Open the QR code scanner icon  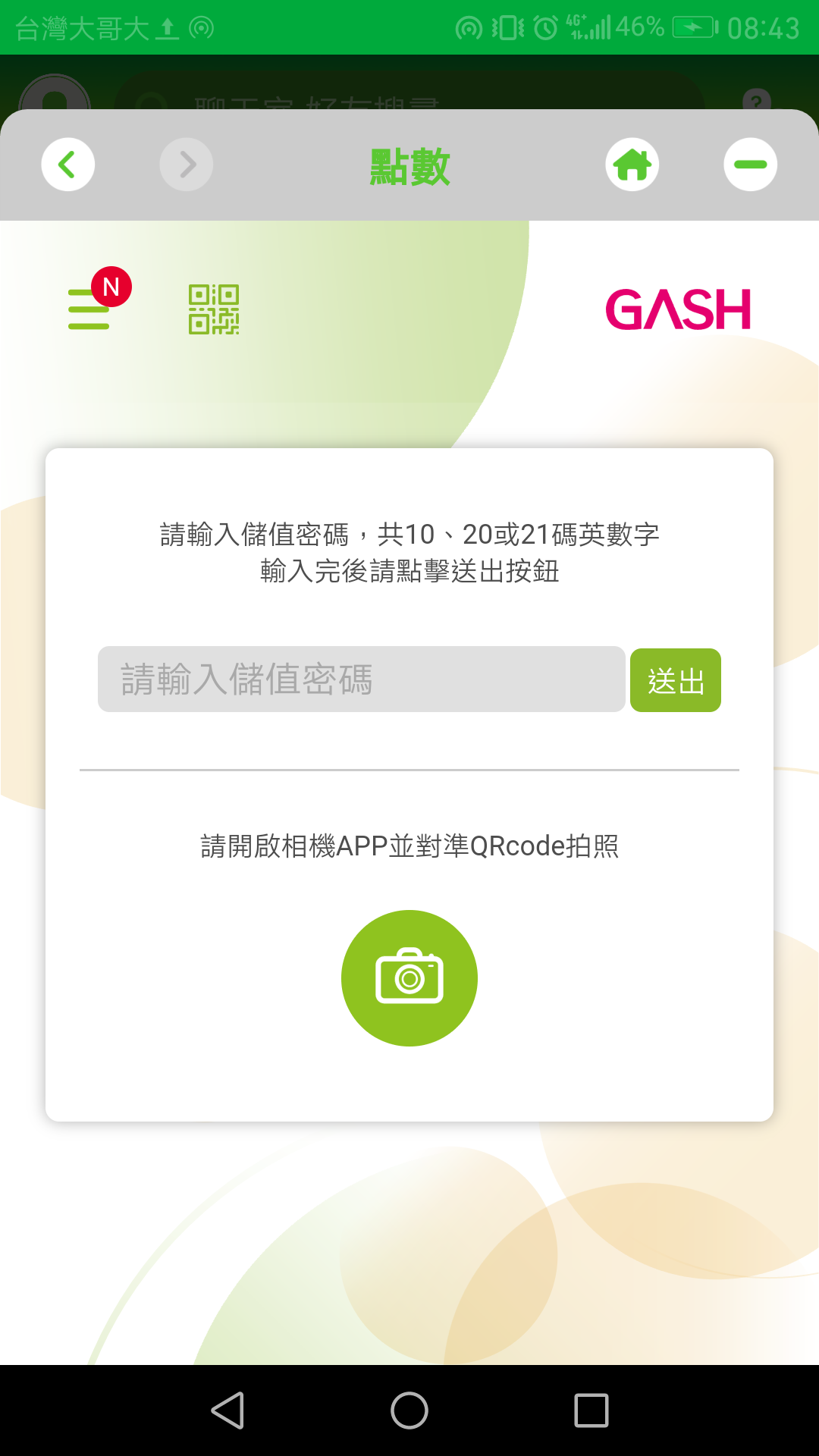214,309
